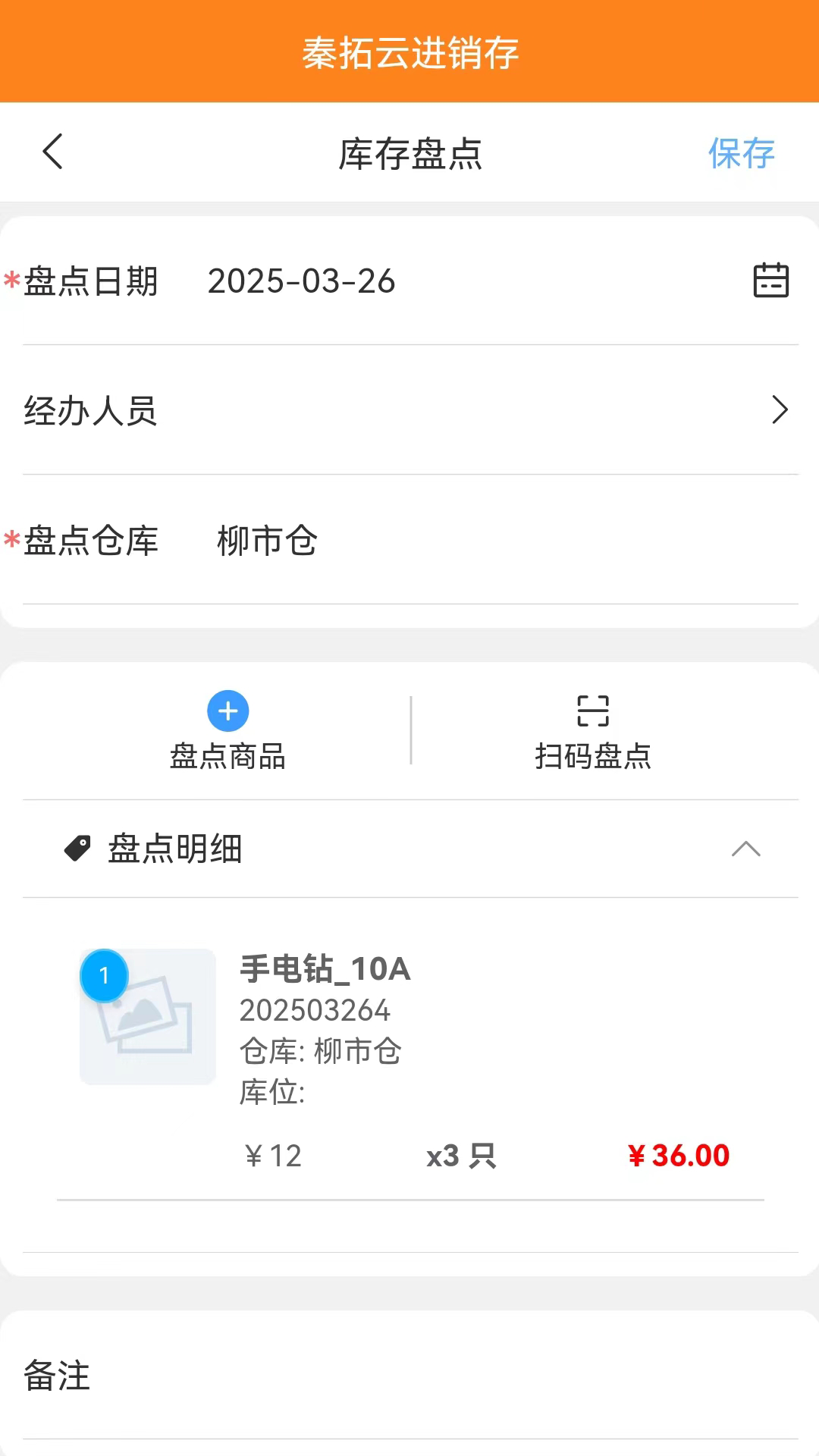Tap the image placeholder icon for 手电钻_10A
This screenshot has width=819, height=1456.
point(147,1017)
